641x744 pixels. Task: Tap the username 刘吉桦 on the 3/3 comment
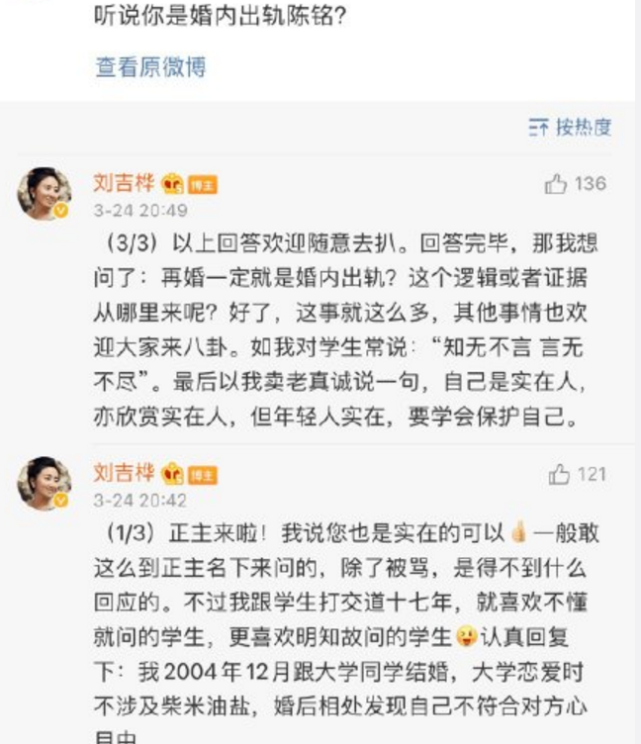tap(123, 183)
